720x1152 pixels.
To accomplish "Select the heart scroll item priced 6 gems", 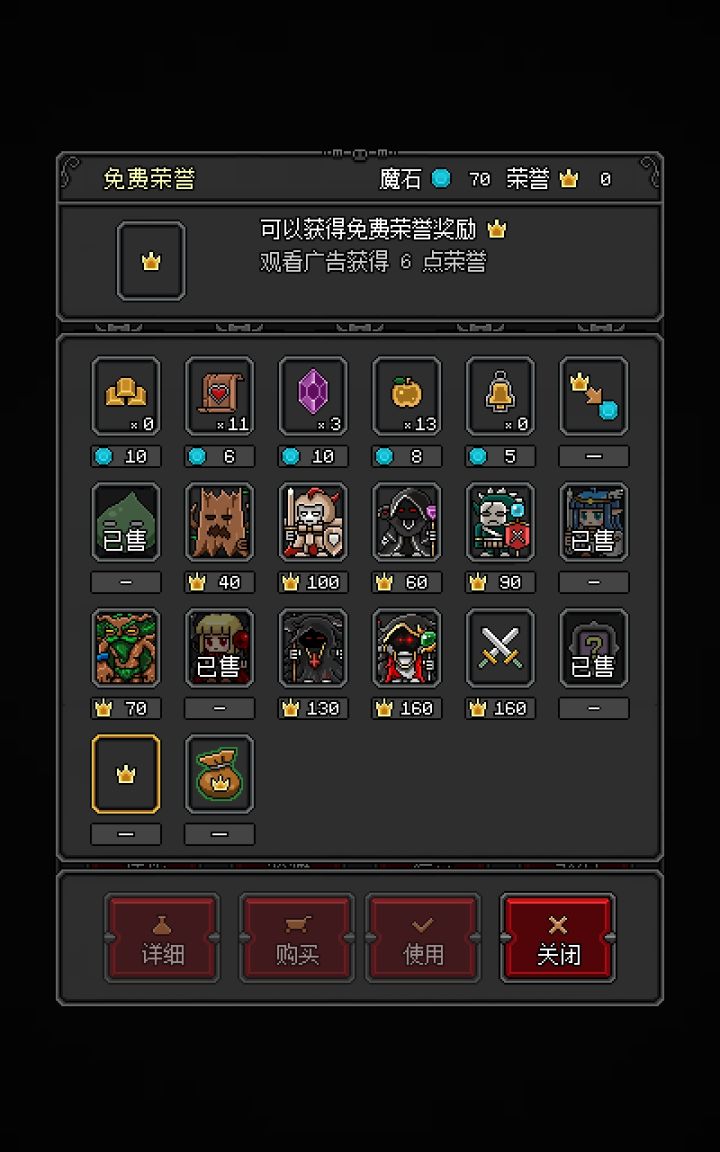I will click(x=219, y=395).
